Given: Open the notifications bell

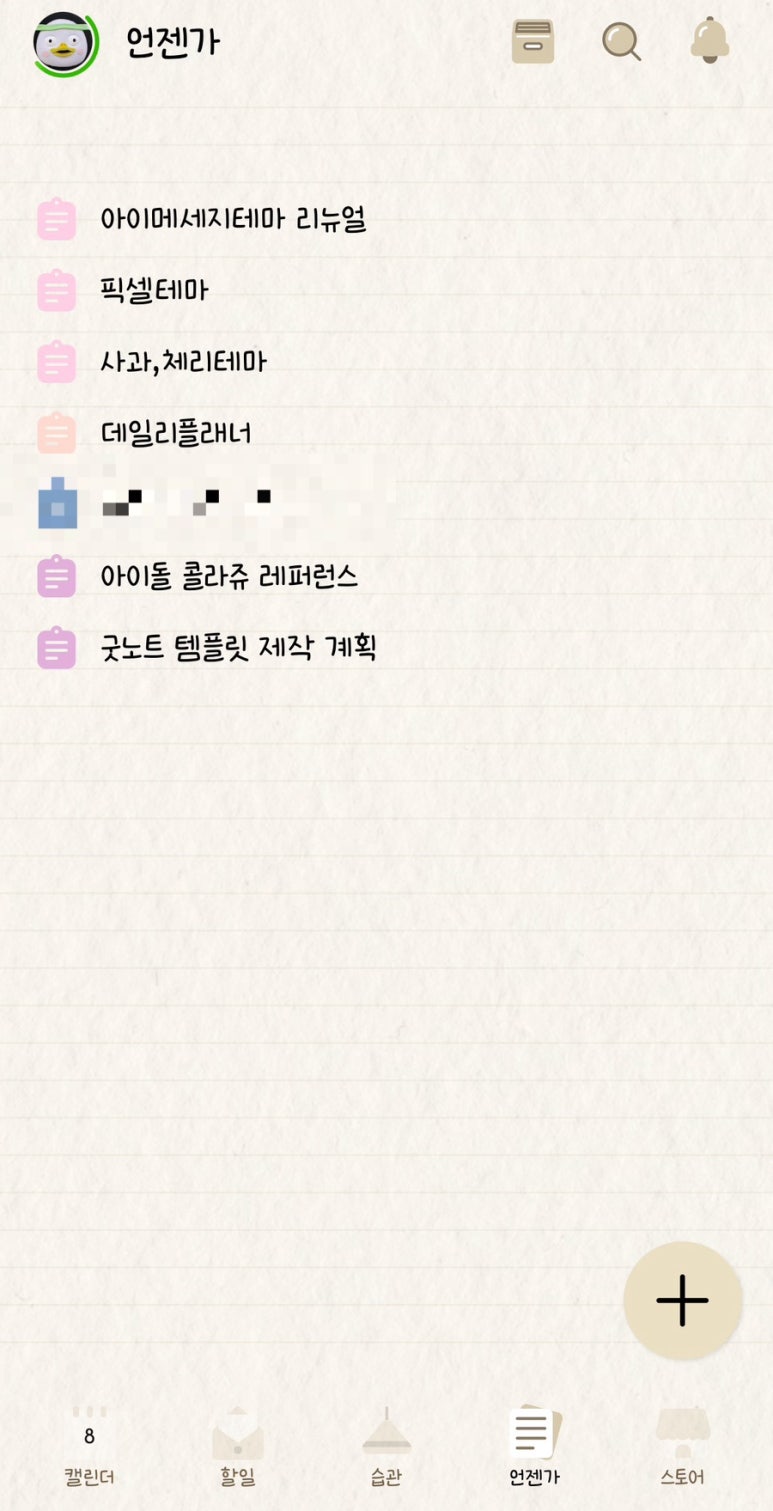Looking at the screenshot, I should point(710,42).
